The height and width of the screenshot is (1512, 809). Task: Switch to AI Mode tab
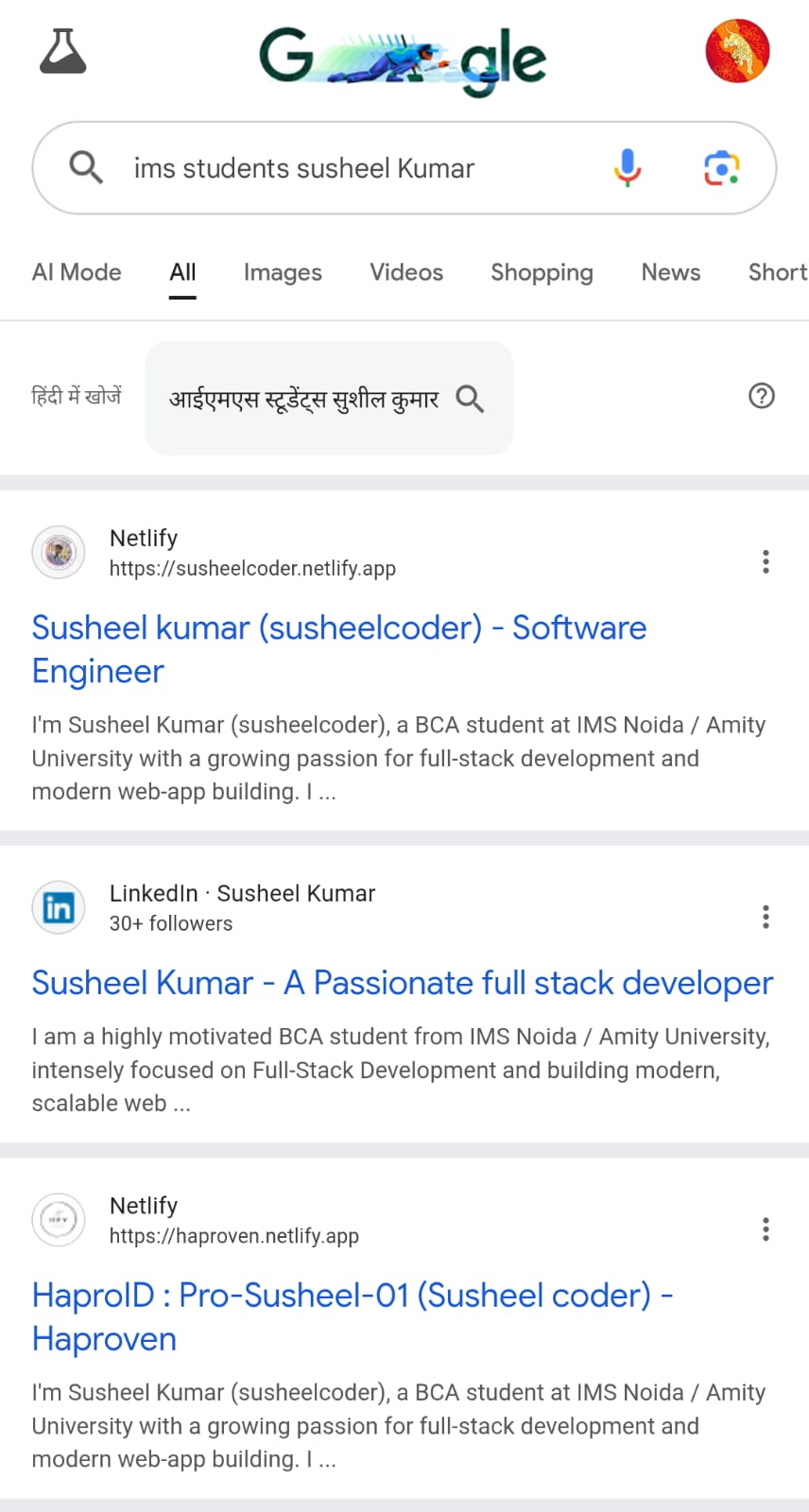coord(77,272)
